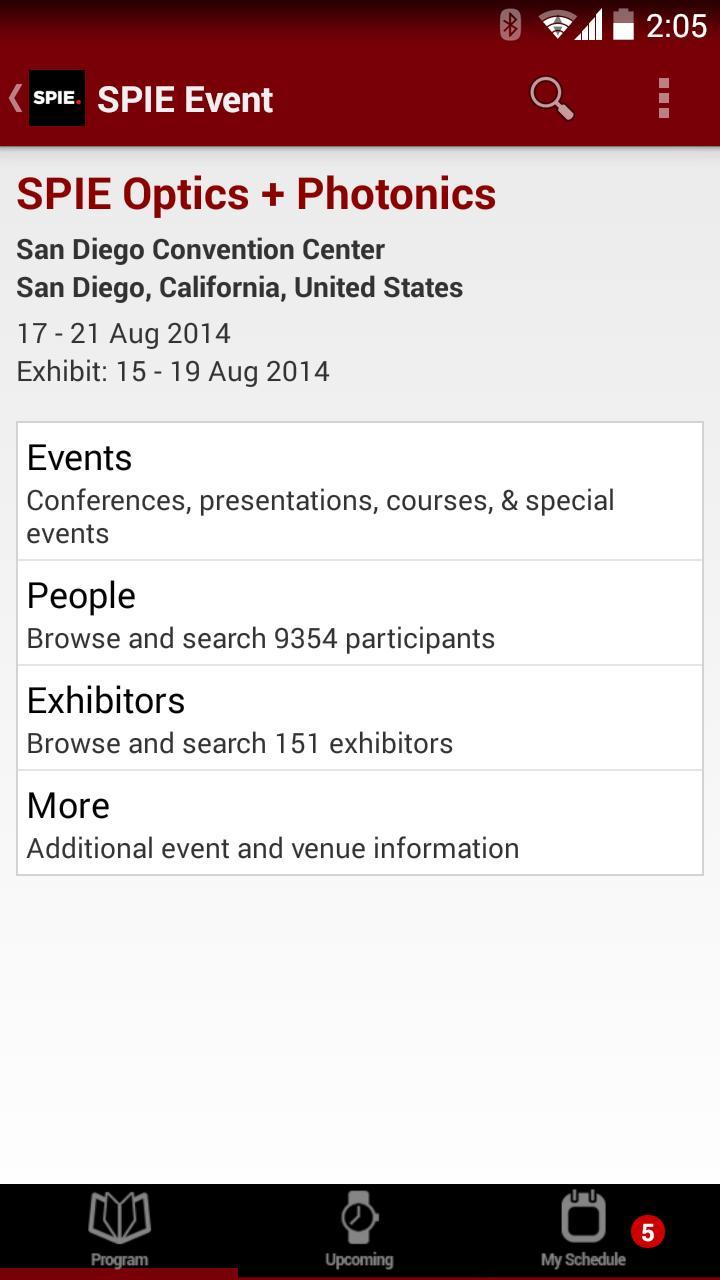Switch to the My Schedule tab

[583, 1230]
